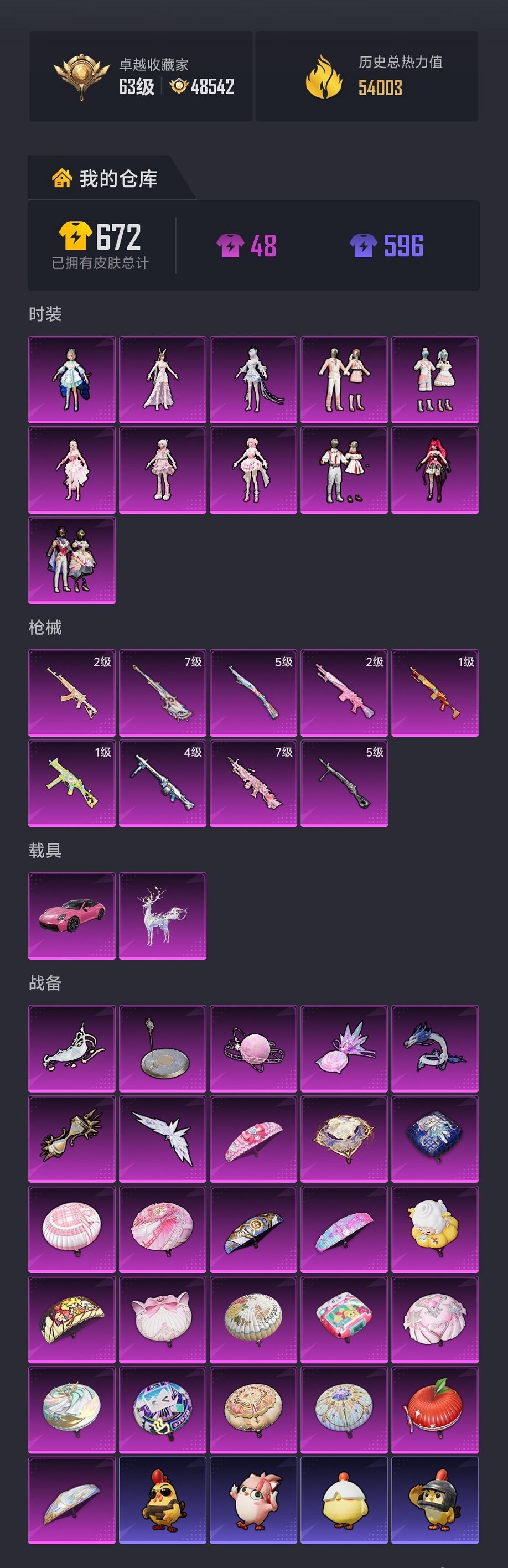Open the helmeted chick saluting item

click(434, 1500)
